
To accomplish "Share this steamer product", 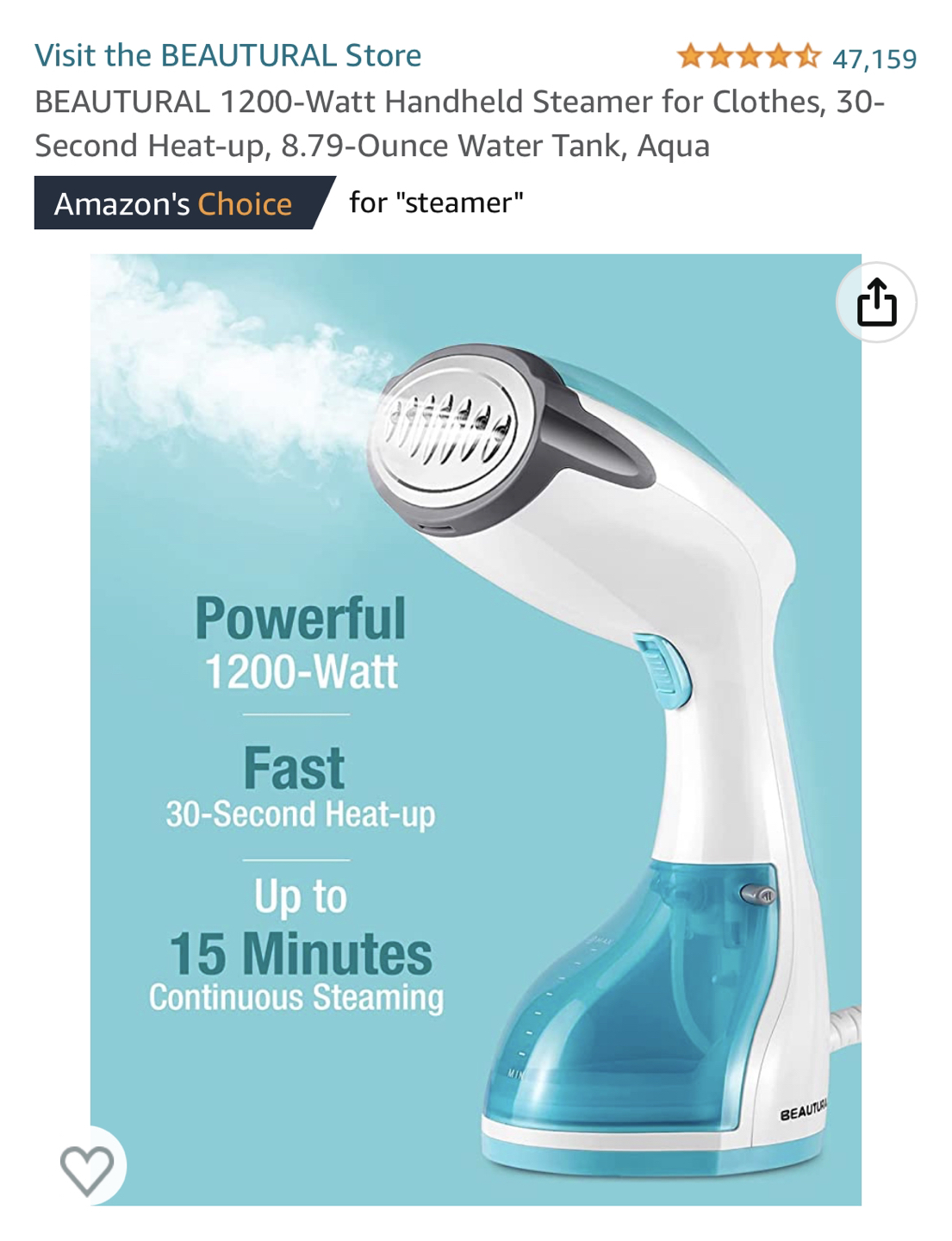I will (876, 302).
